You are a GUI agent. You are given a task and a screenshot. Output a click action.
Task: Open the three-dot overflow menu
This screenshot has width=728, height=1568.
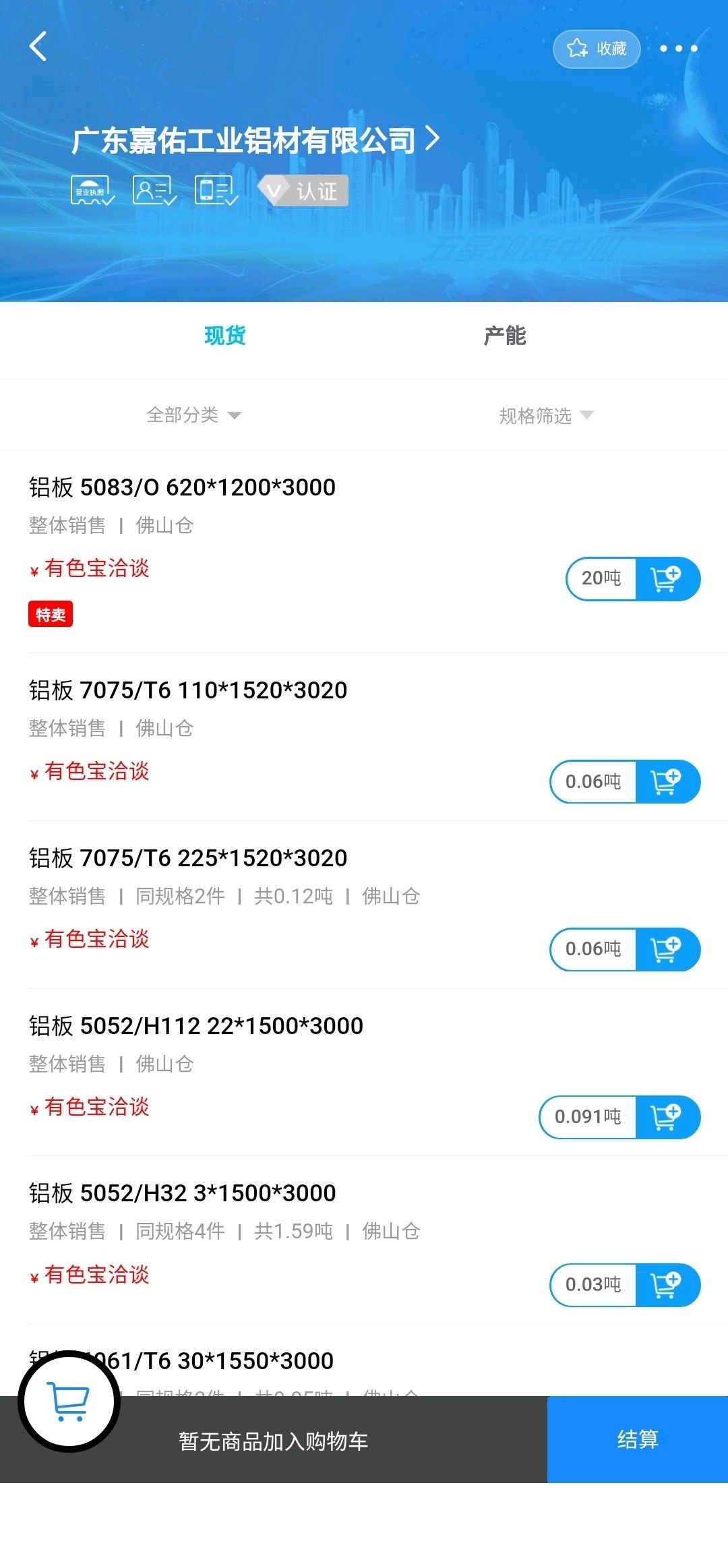point(678,49)
